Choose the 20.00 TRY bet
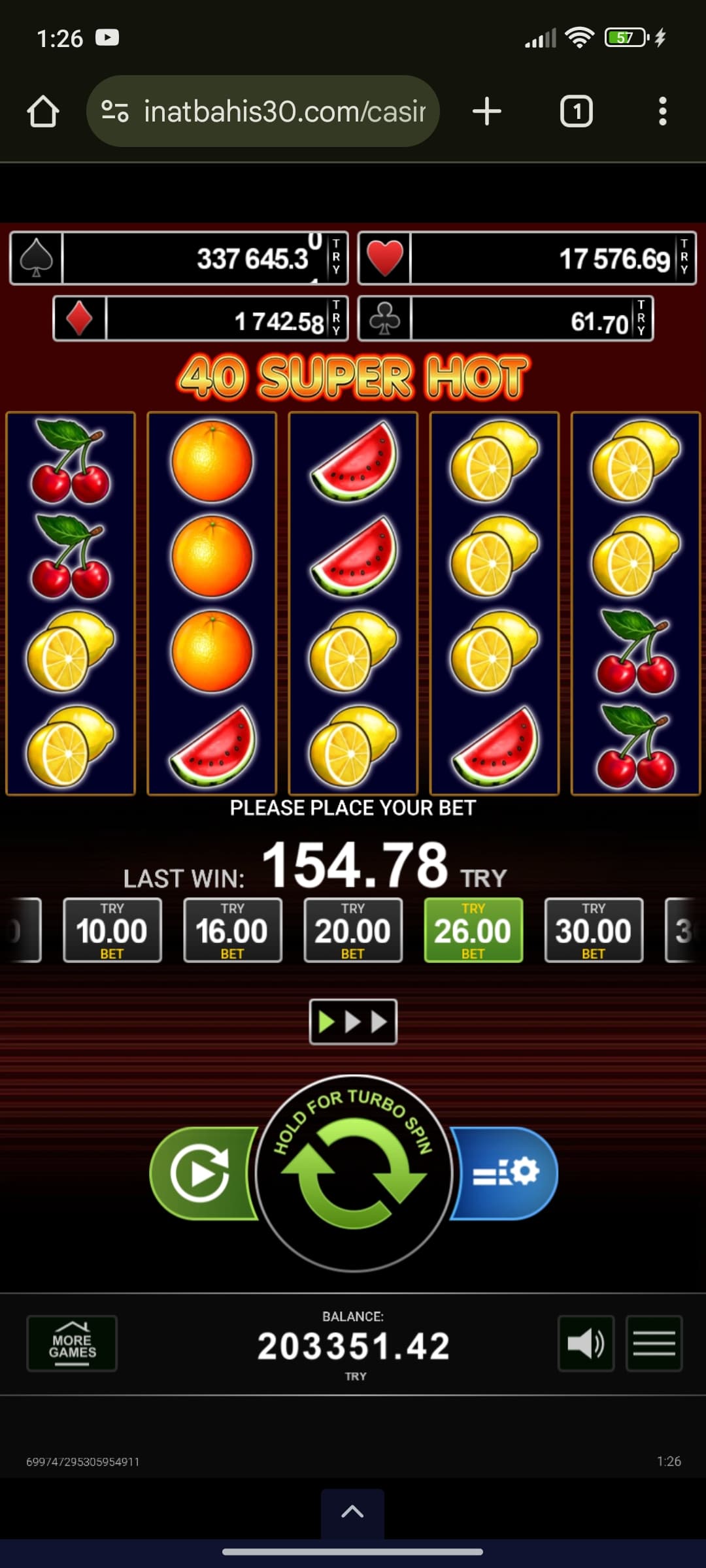Viewport: 706px width, 1568px height. click(x=353, y=930)
